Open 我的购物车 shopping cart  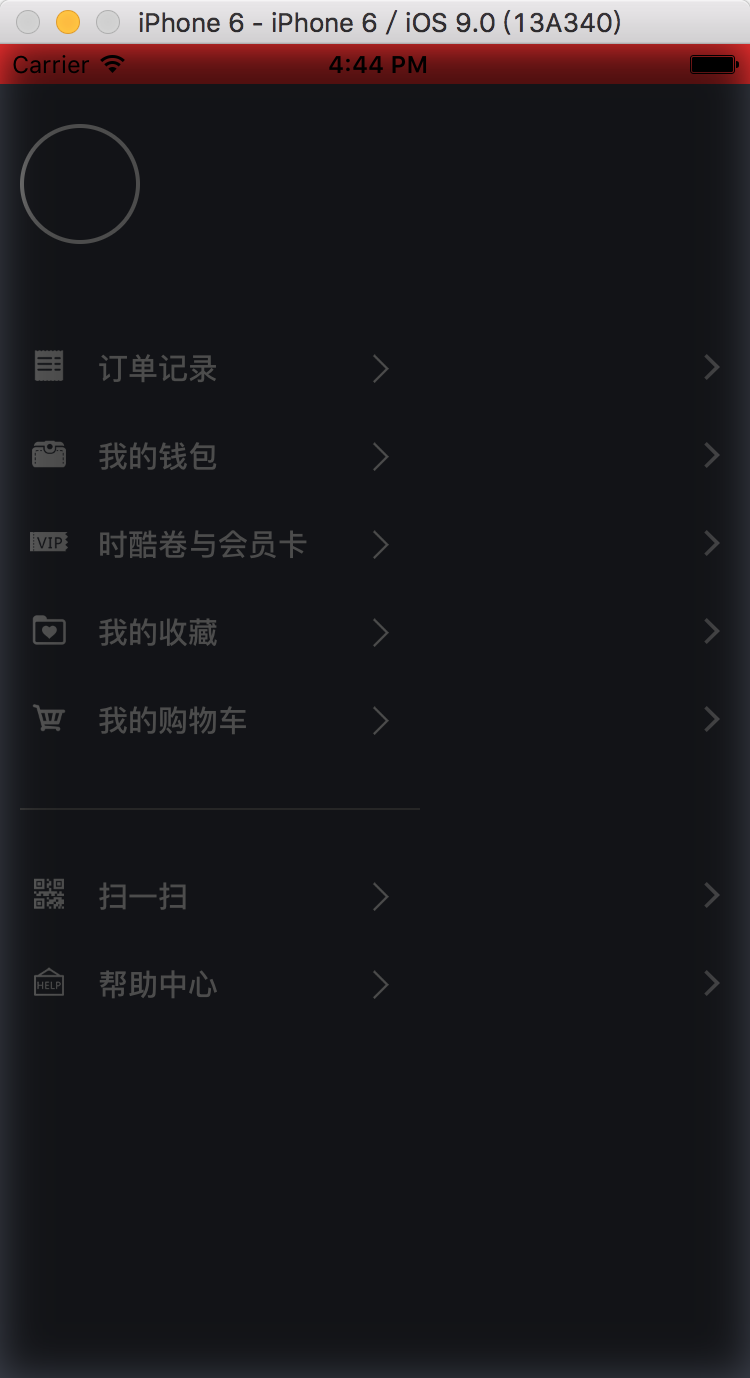pos(172,721)
